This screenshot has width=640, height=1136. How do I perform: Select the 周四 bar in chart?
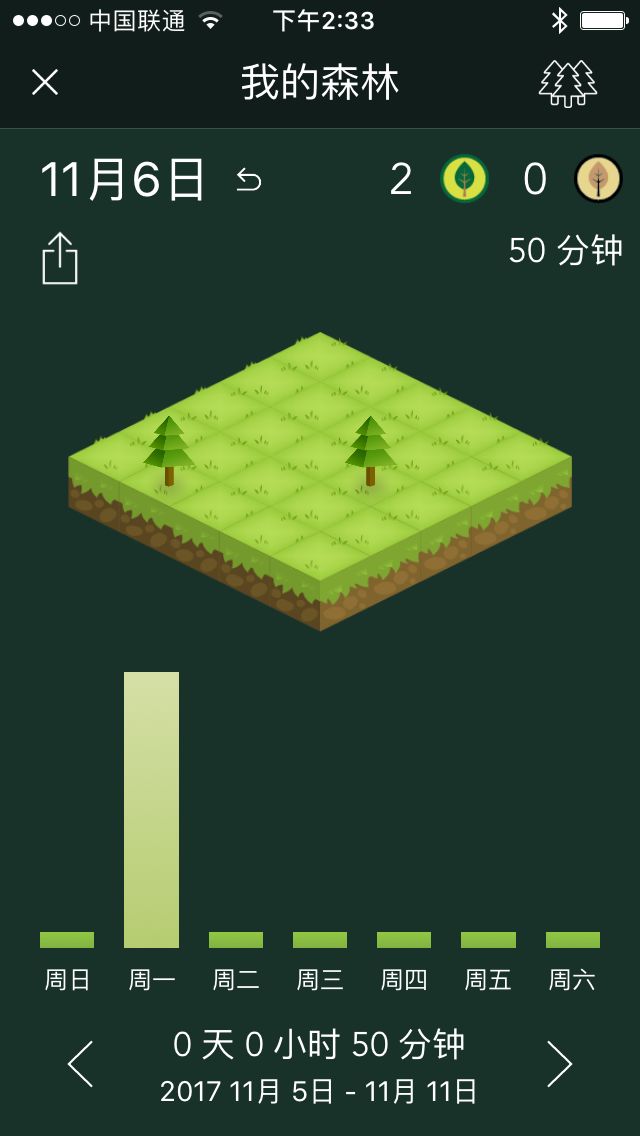[404, 940]
